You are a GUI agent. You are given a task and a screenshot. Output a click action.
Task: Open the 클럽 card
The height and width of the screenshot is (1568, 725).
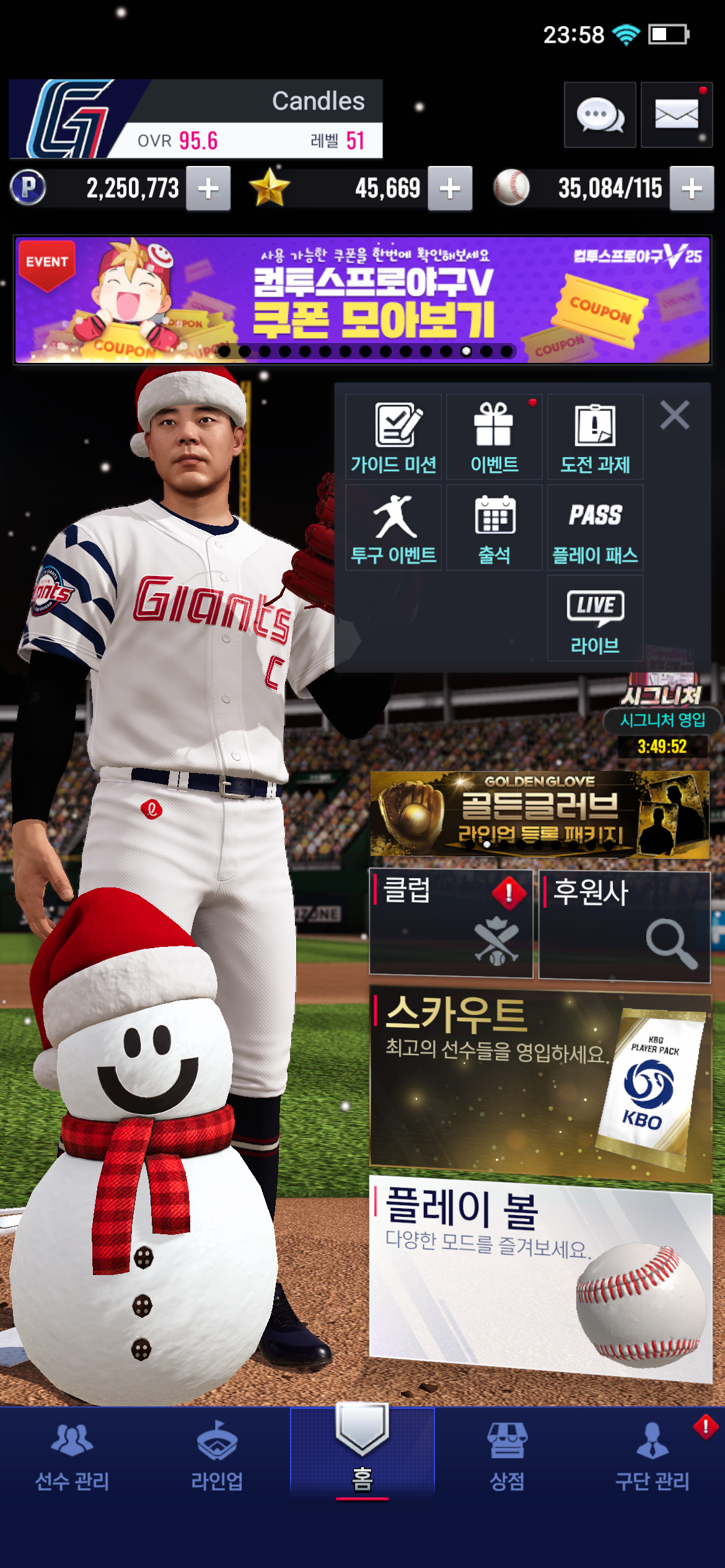(451, 923)
